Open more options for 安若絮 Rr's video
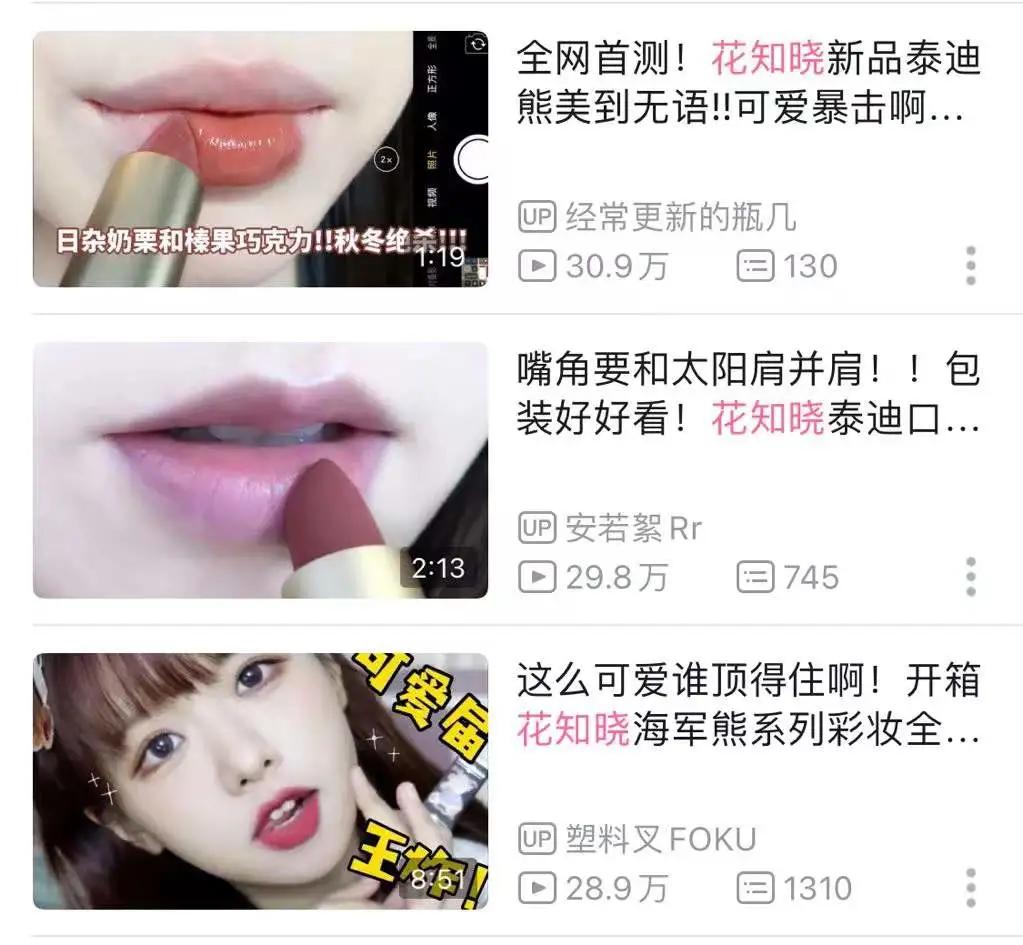The width and height of the screenshot is (1023, 945). point(970,577)
